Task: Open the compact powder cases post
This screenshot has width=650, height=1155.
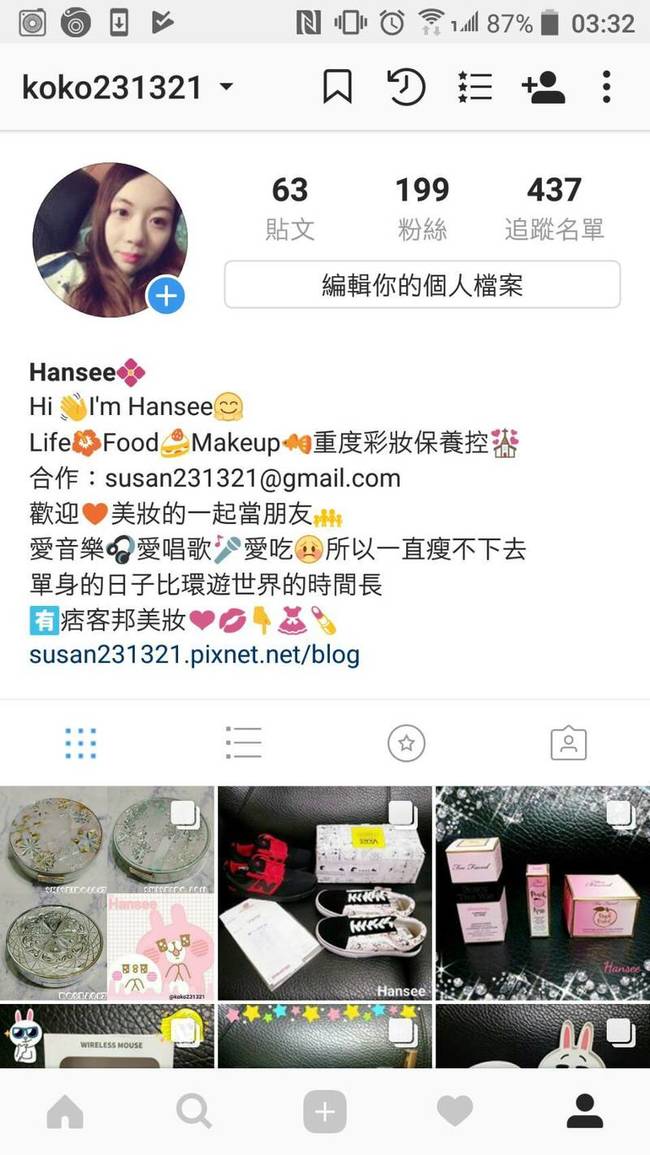Action: pyautogui.click(x=107, y=893)
